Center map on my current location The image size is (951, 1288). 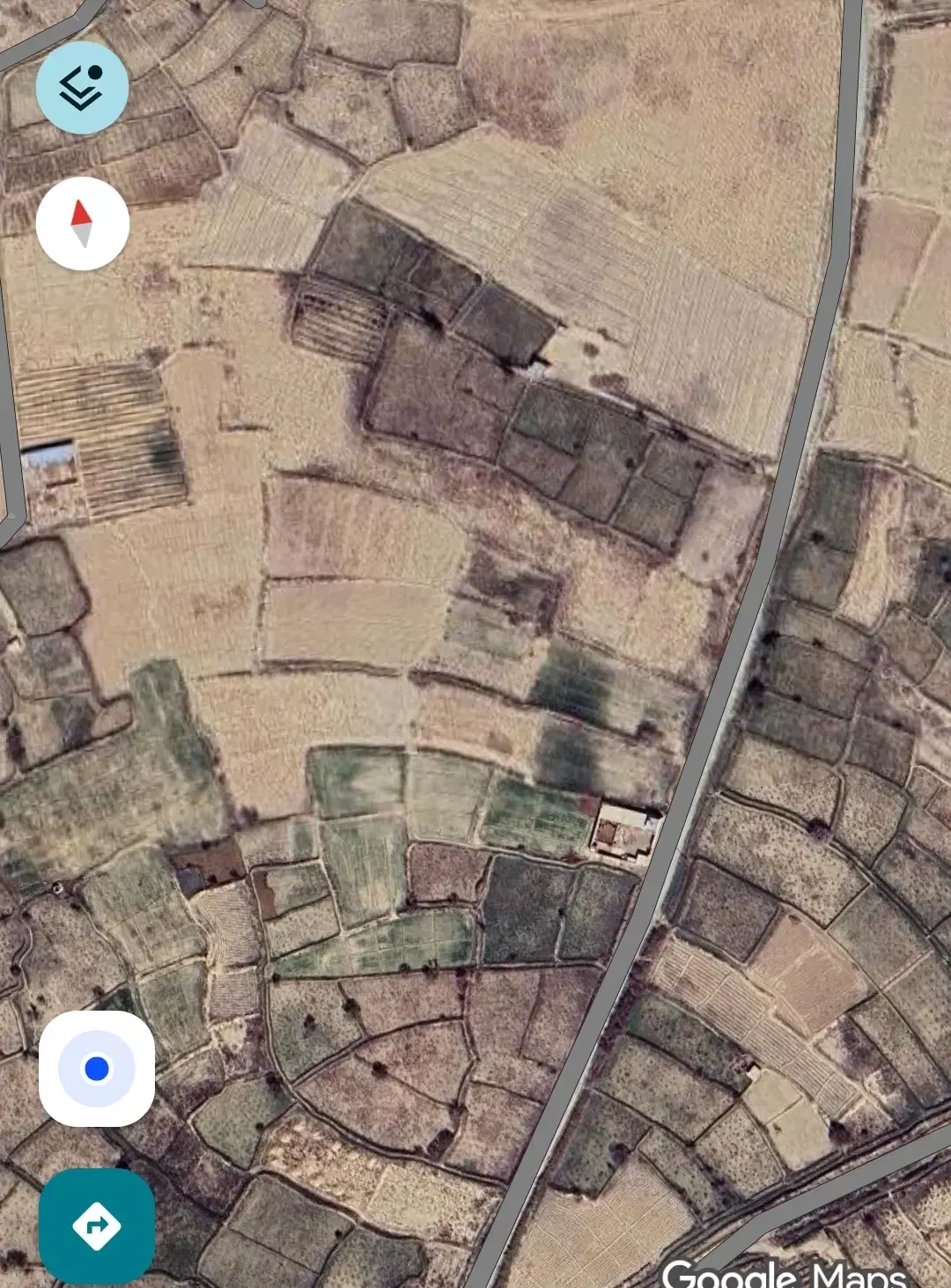tap(97, 1069)
